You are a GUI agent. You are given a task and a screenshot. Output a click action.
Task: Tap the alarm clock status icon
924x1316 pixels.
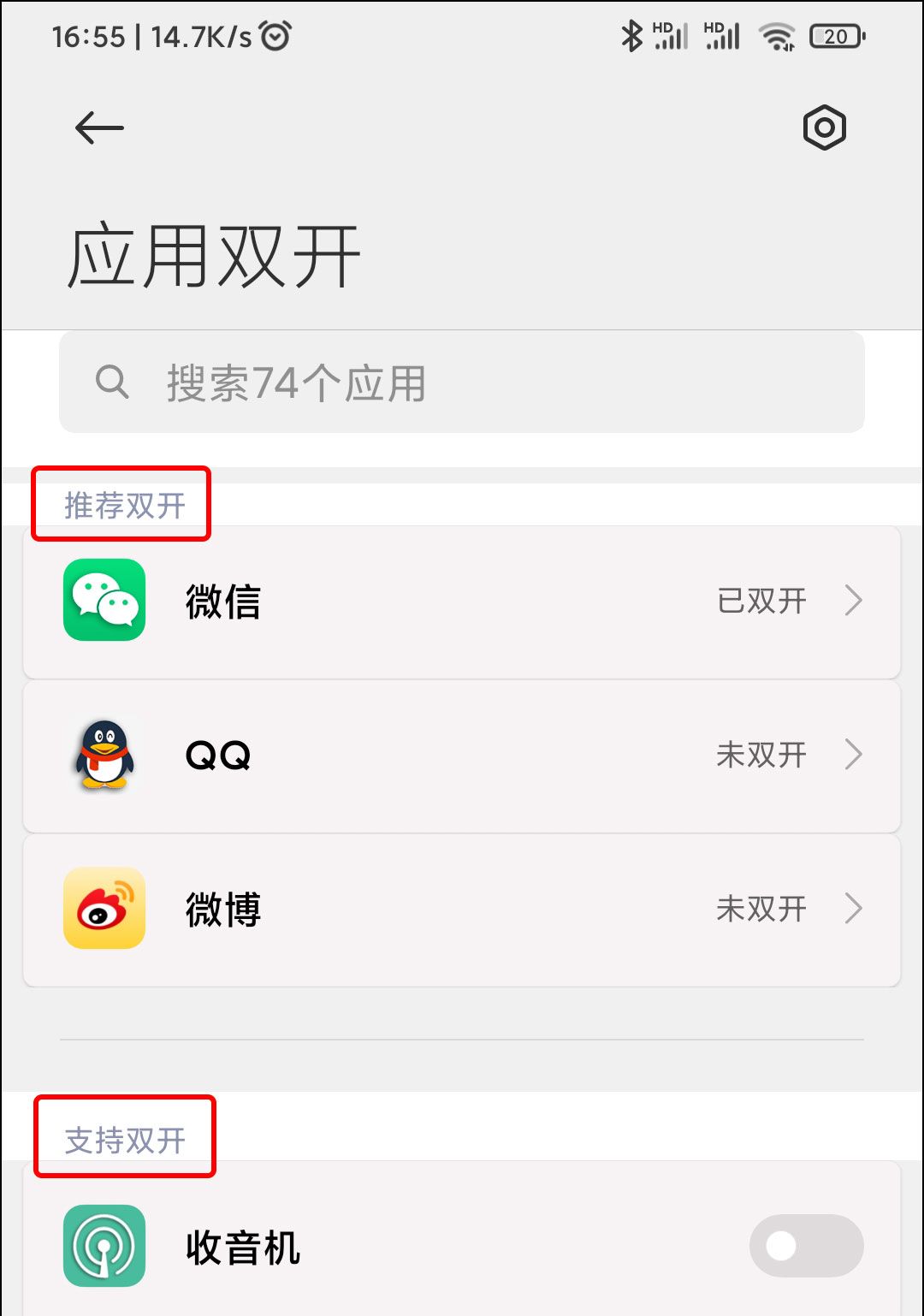pyautogui.click(x=275, y=36)
